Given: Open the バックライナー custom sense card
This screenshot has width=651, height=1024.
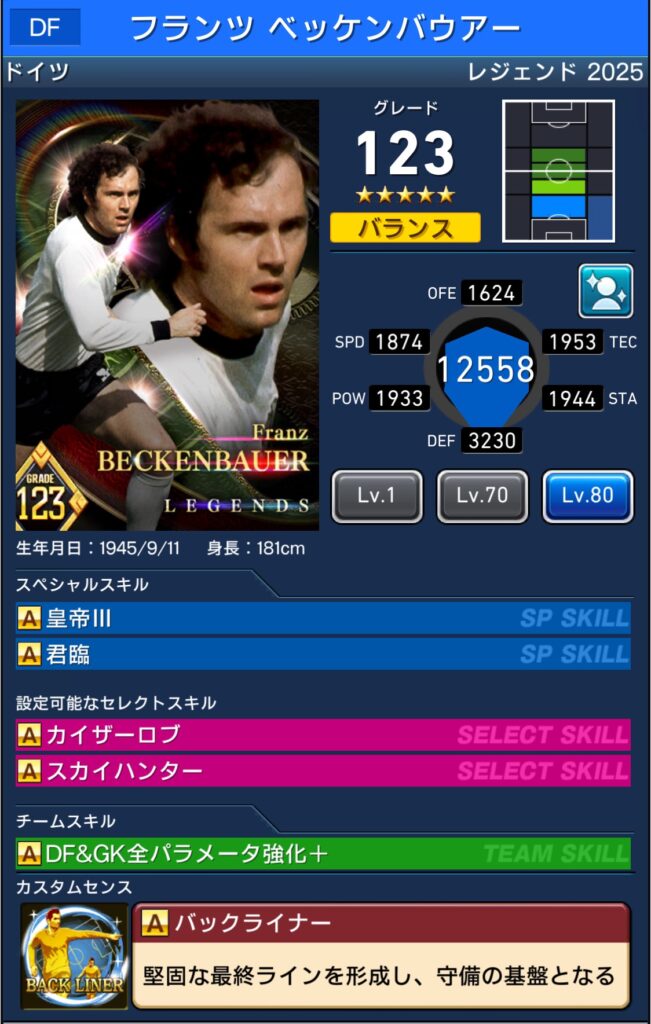Looking at the screenshot, I should point(380,955).
